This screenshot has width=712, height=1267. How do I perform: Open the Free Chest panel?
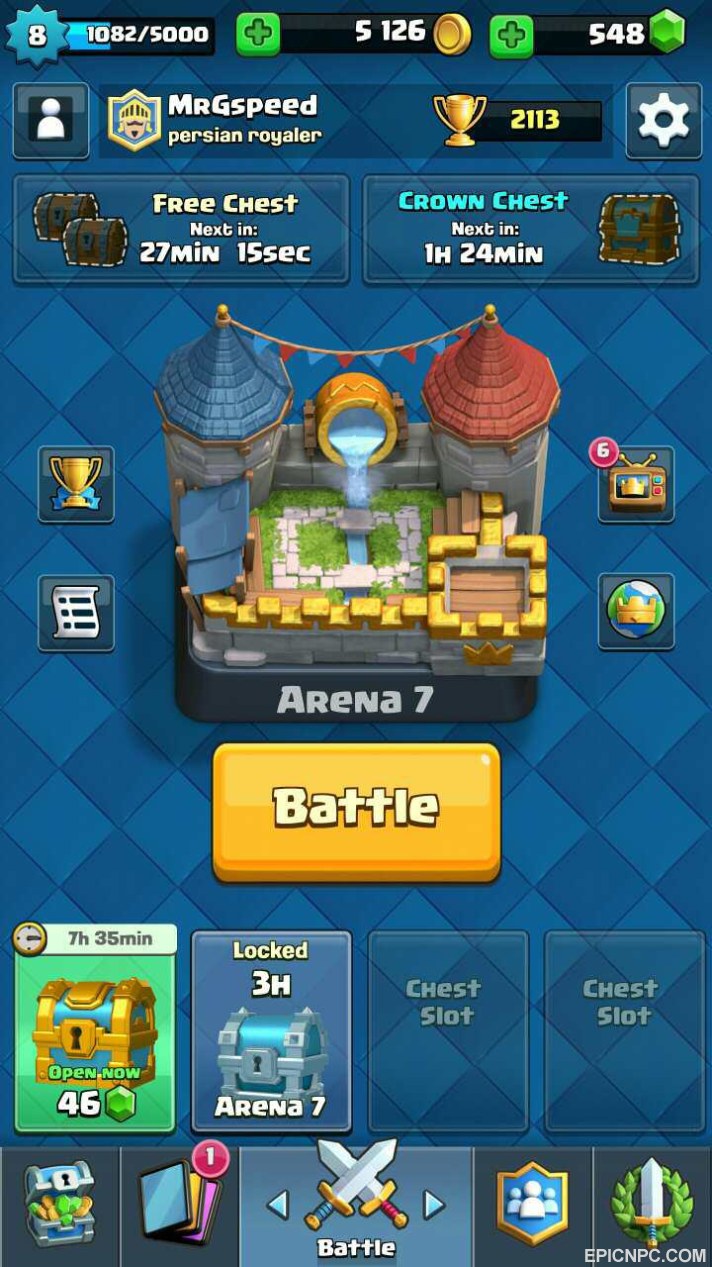coord(181,229)
